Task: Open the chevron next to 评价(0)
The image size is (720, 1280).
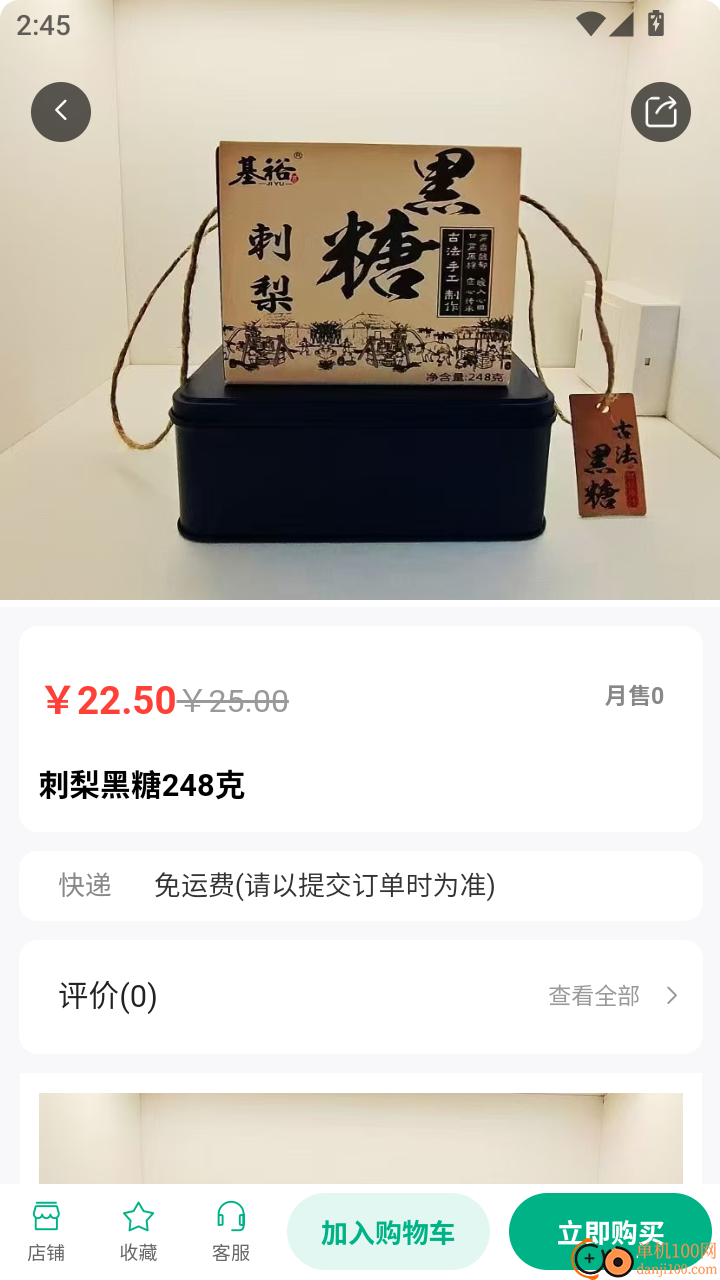Action: pyautogui.click(x=671, y=996)
